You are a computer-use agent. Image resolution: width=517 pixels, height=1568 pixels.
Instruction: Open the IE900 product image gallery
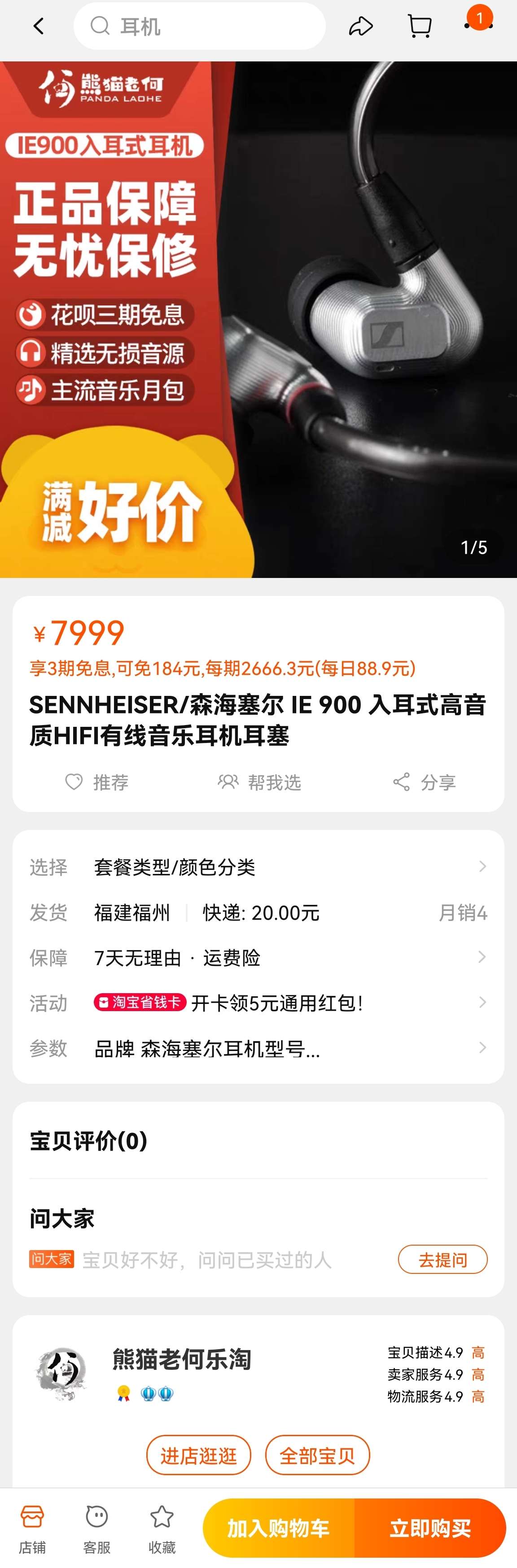pyautogui.click(x=258, y=319)
